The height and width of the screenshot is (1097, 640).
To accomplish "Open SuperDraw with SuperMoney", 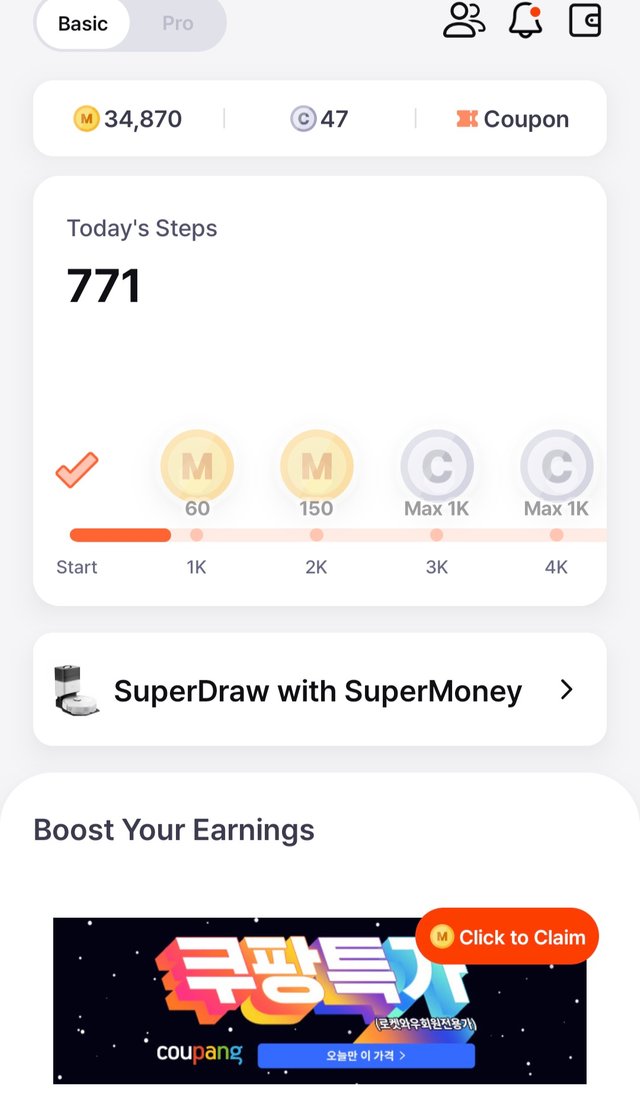I will (320, 690).
